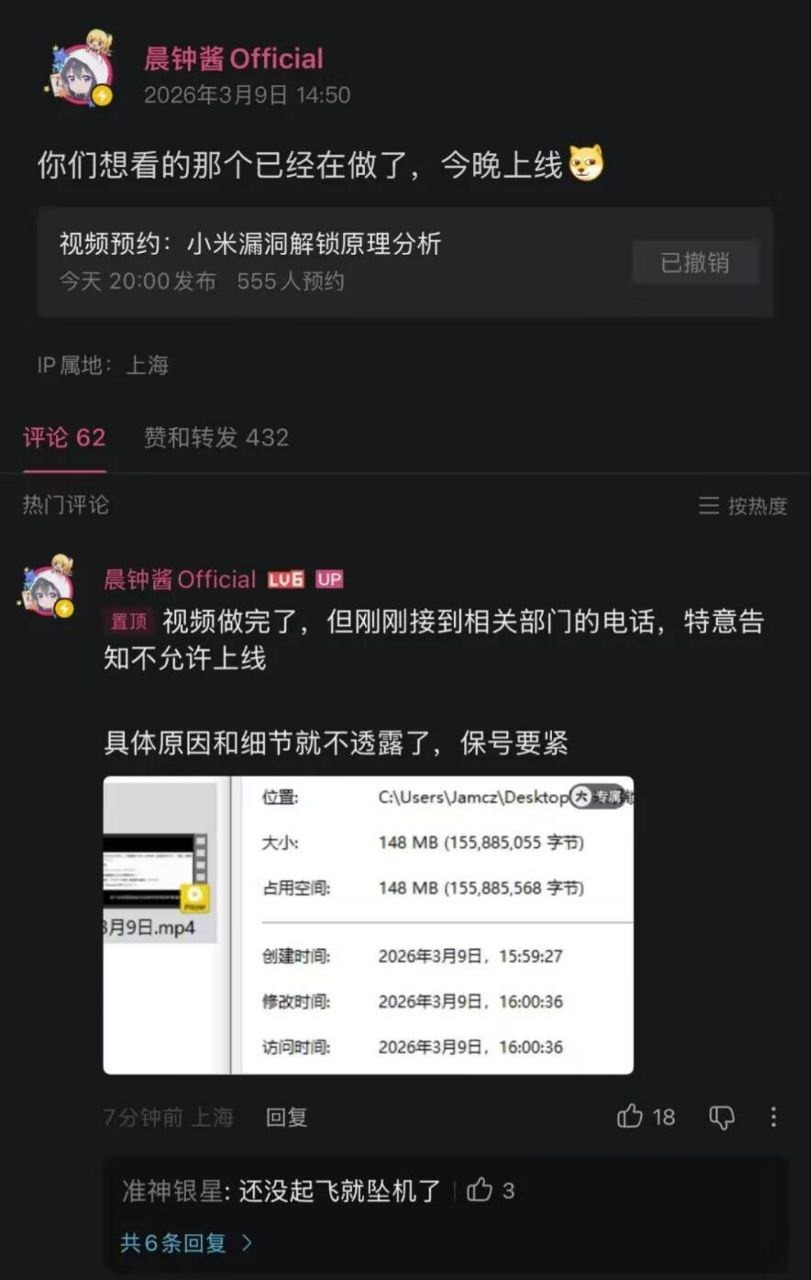811x1280 pixels.
Task: Open the file properties image in the pinned comment
Action: click(x=368, y=925)
